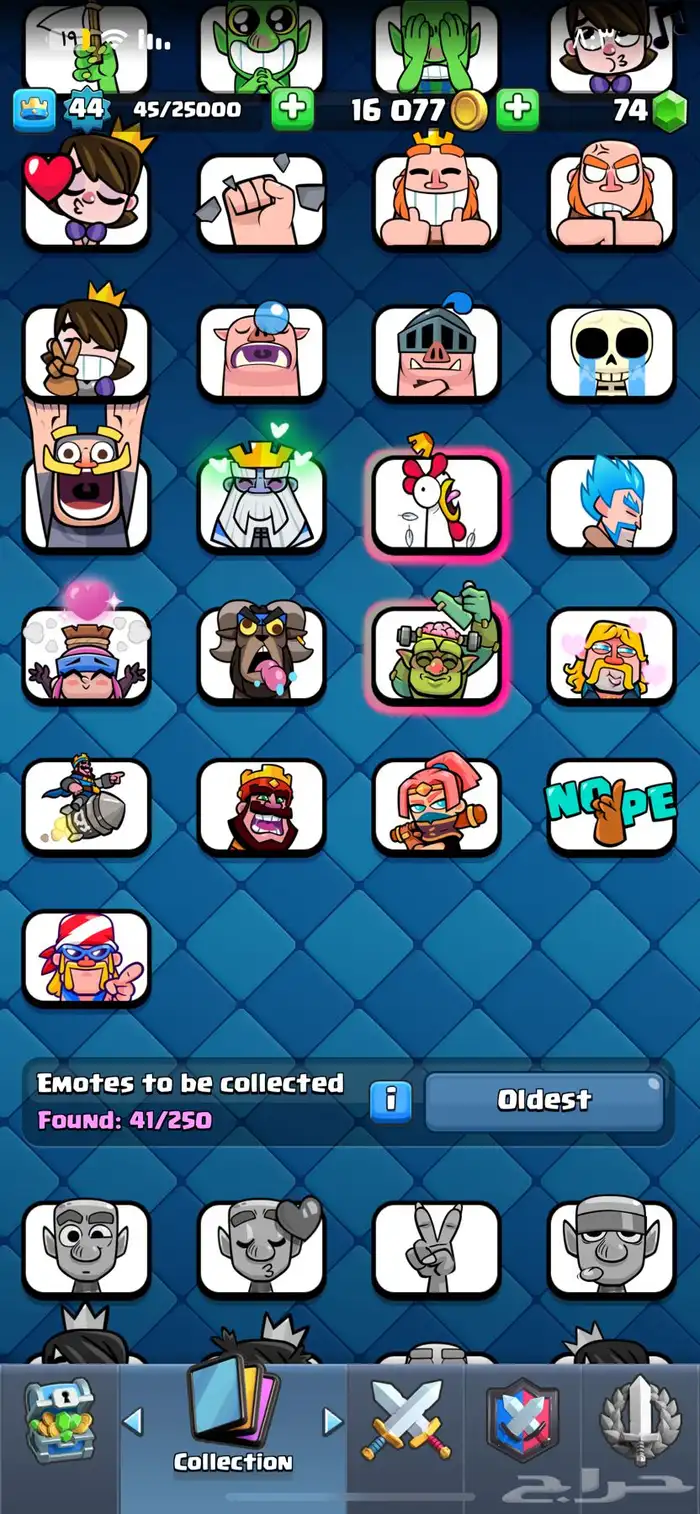View the locked peace sign hand emote
The height and width of the screenshot is (1514, 700).
click(x=436, y=1248)
